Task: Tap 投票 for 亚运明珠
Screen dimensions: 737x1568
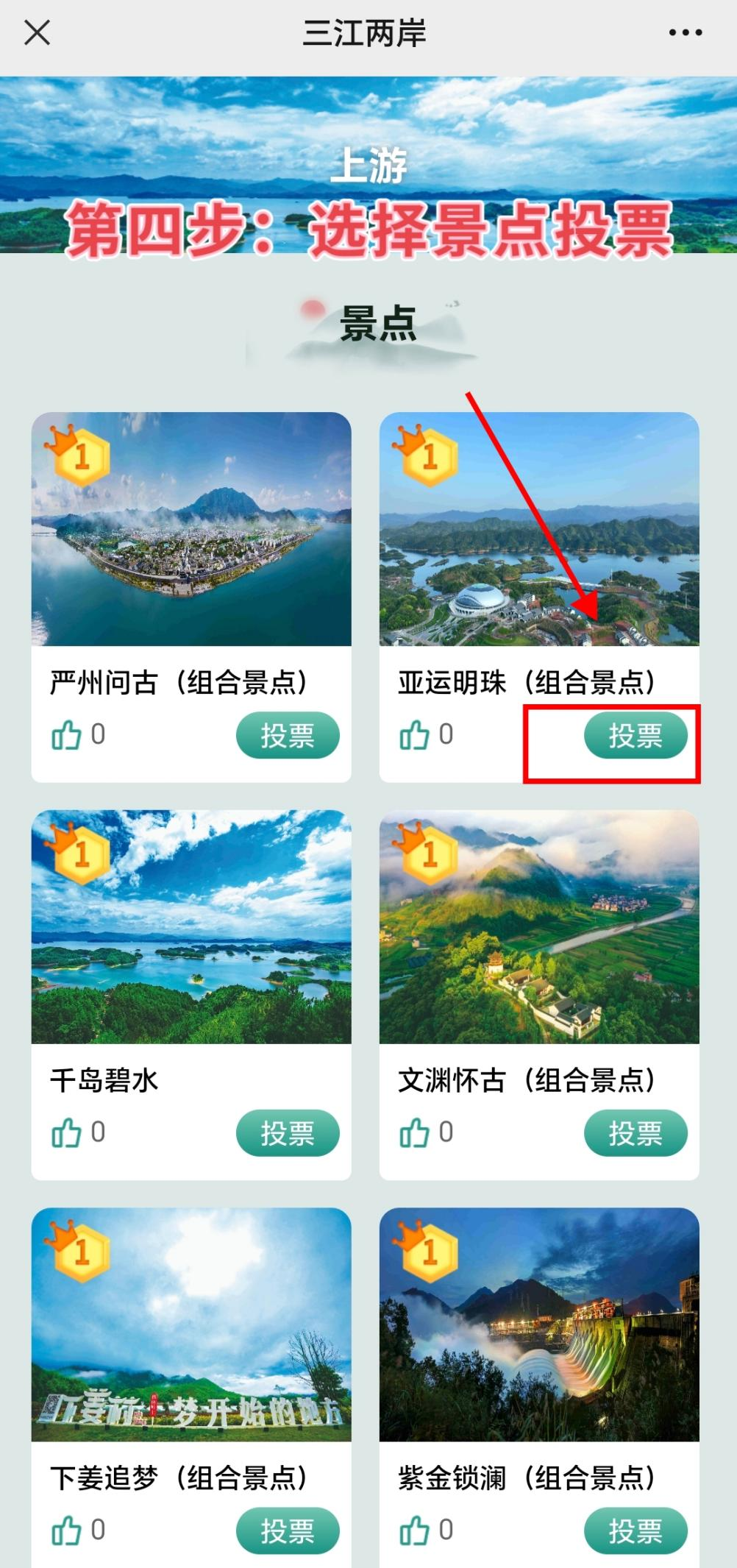Action: [635, 735]
